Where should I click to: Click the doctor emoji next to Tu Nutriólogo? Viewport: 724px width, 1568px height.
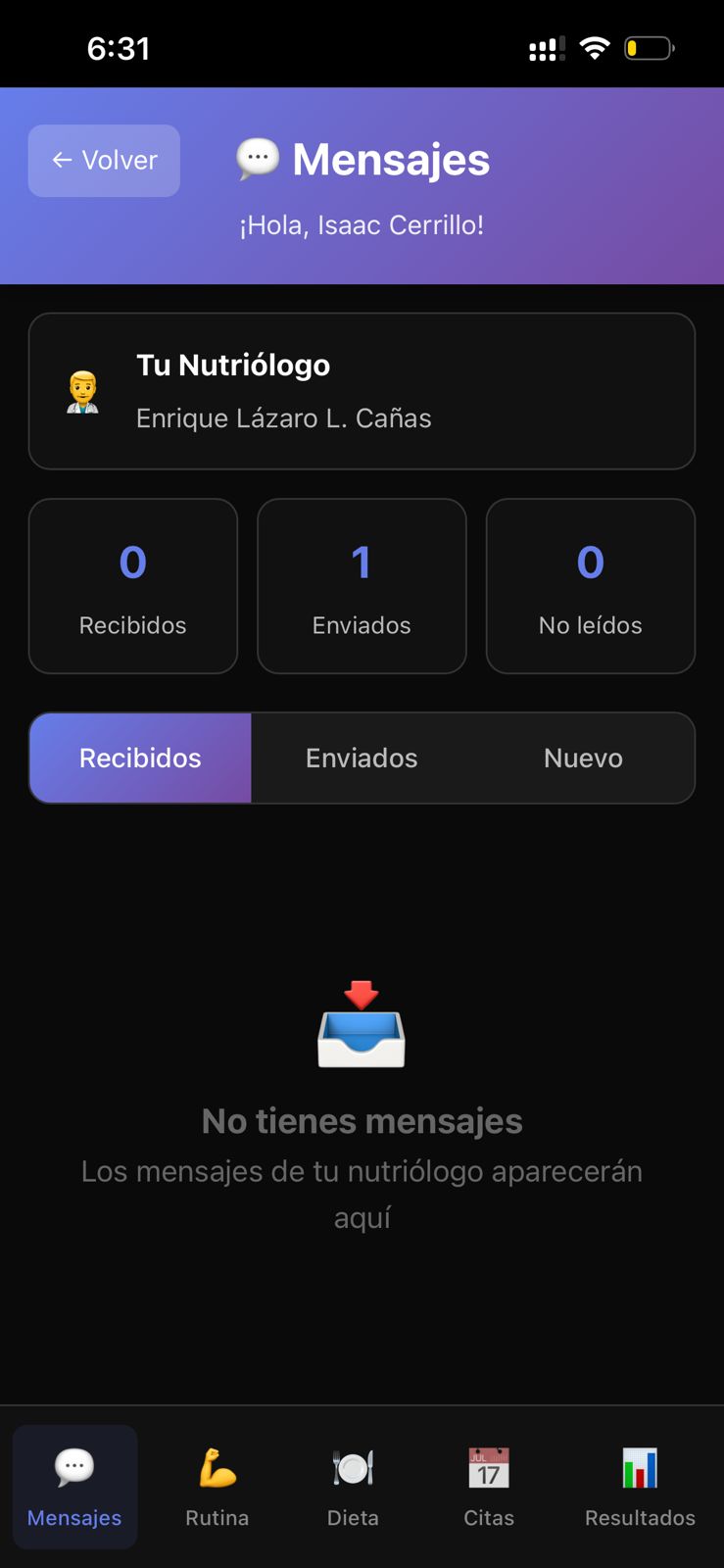coord(83,390)
